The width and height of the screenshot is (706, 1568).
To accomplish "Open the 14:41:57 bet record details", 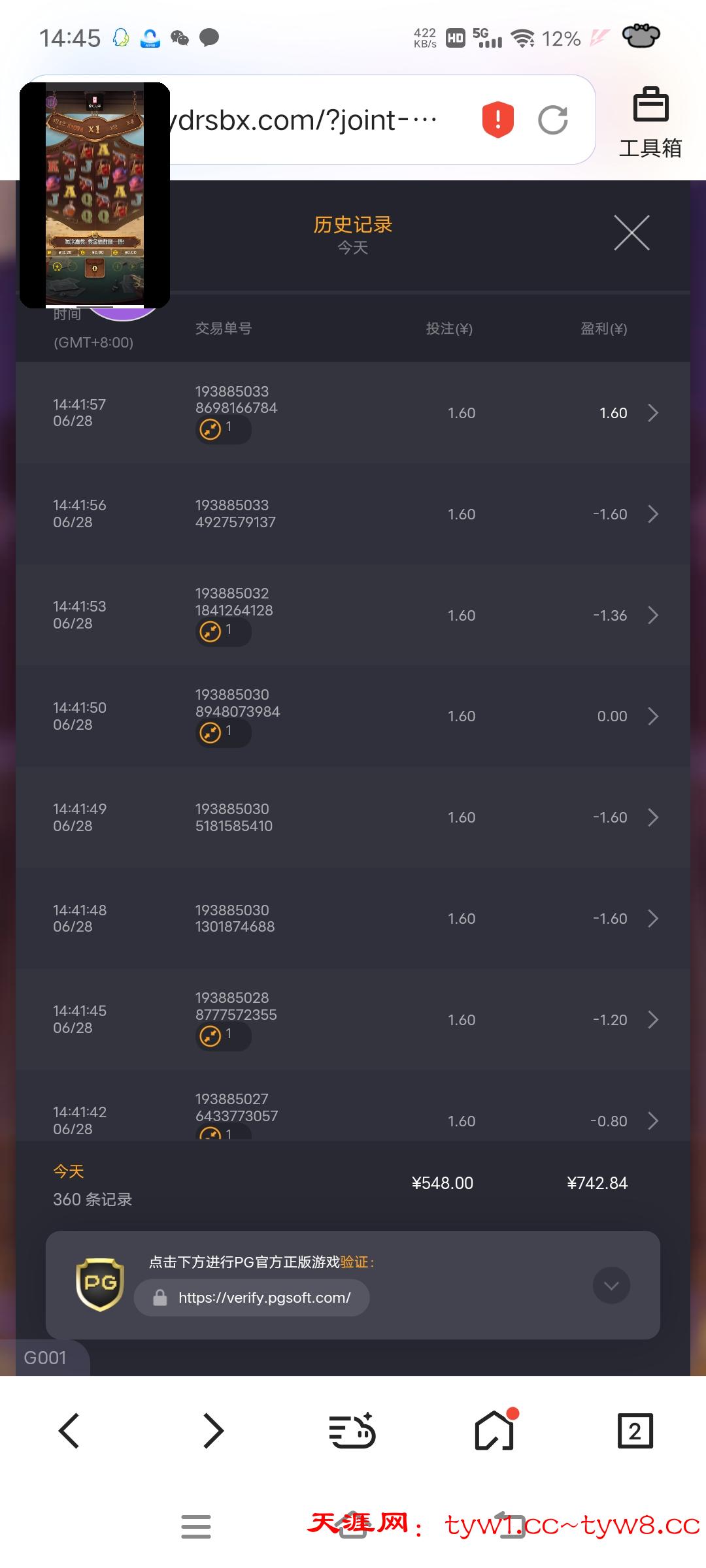I will coord(652,413).
